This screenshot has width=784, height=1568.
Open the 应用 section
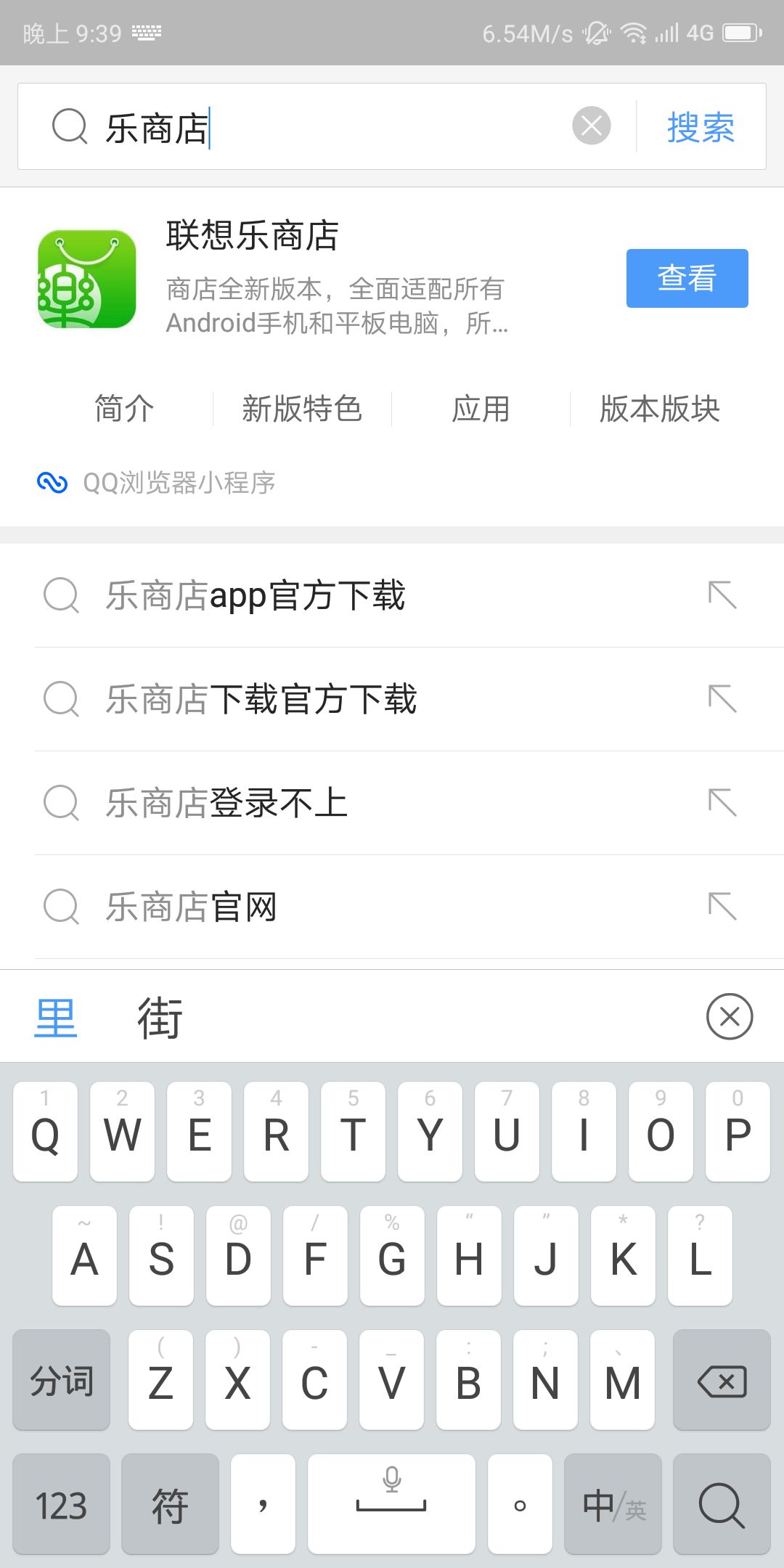click(x=481, y=409)
